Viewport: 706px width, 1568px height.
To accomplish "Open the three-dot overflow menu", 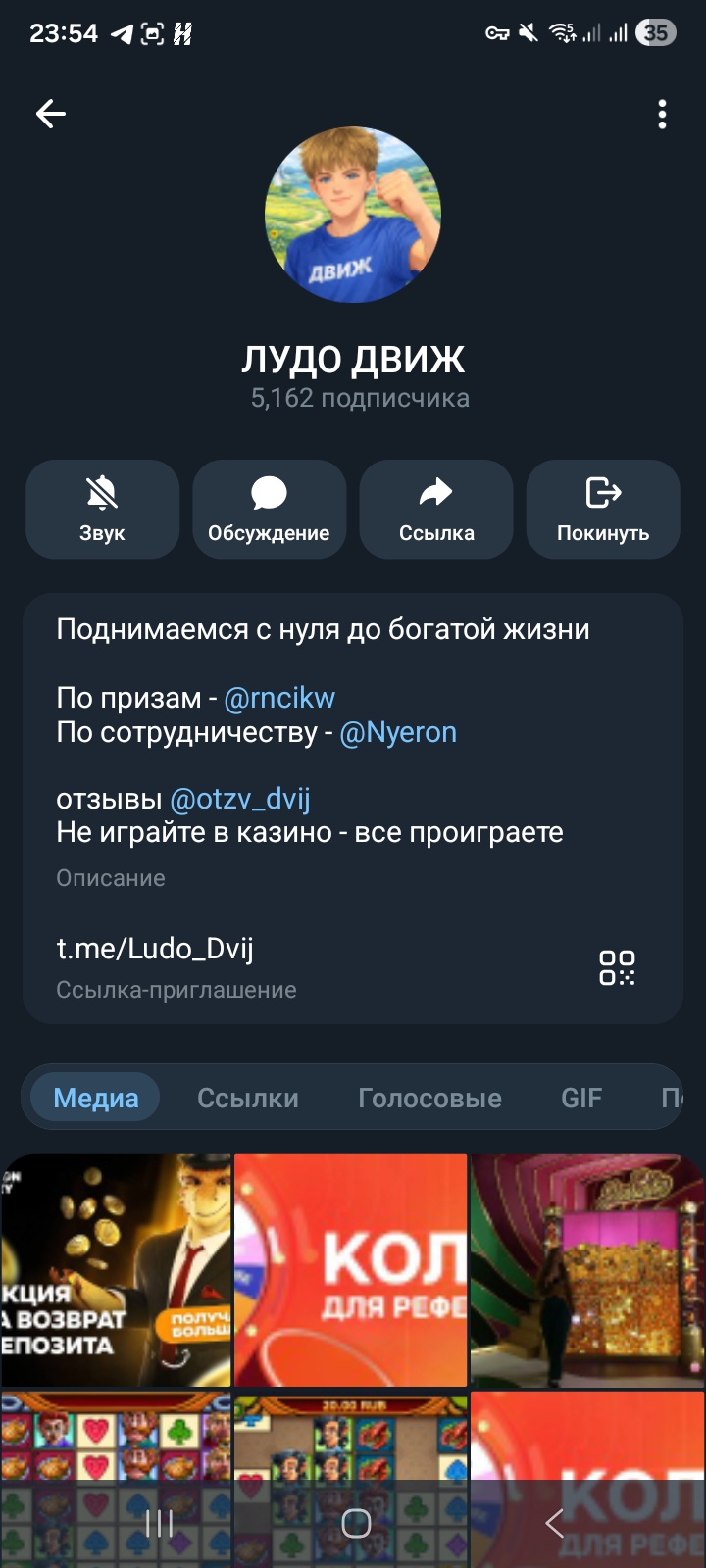I will coord(663,115).
